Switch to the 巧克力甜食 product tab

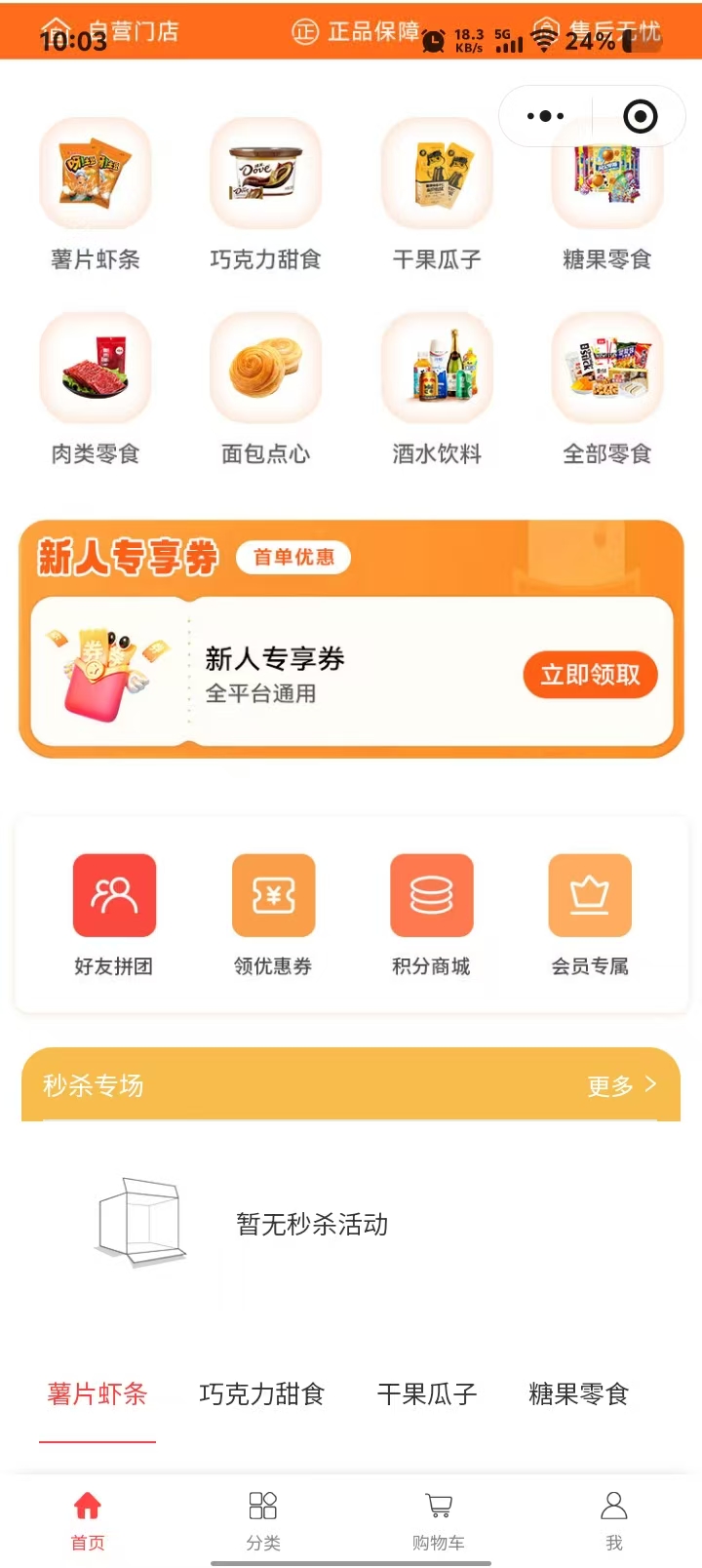coord(261,1394)
